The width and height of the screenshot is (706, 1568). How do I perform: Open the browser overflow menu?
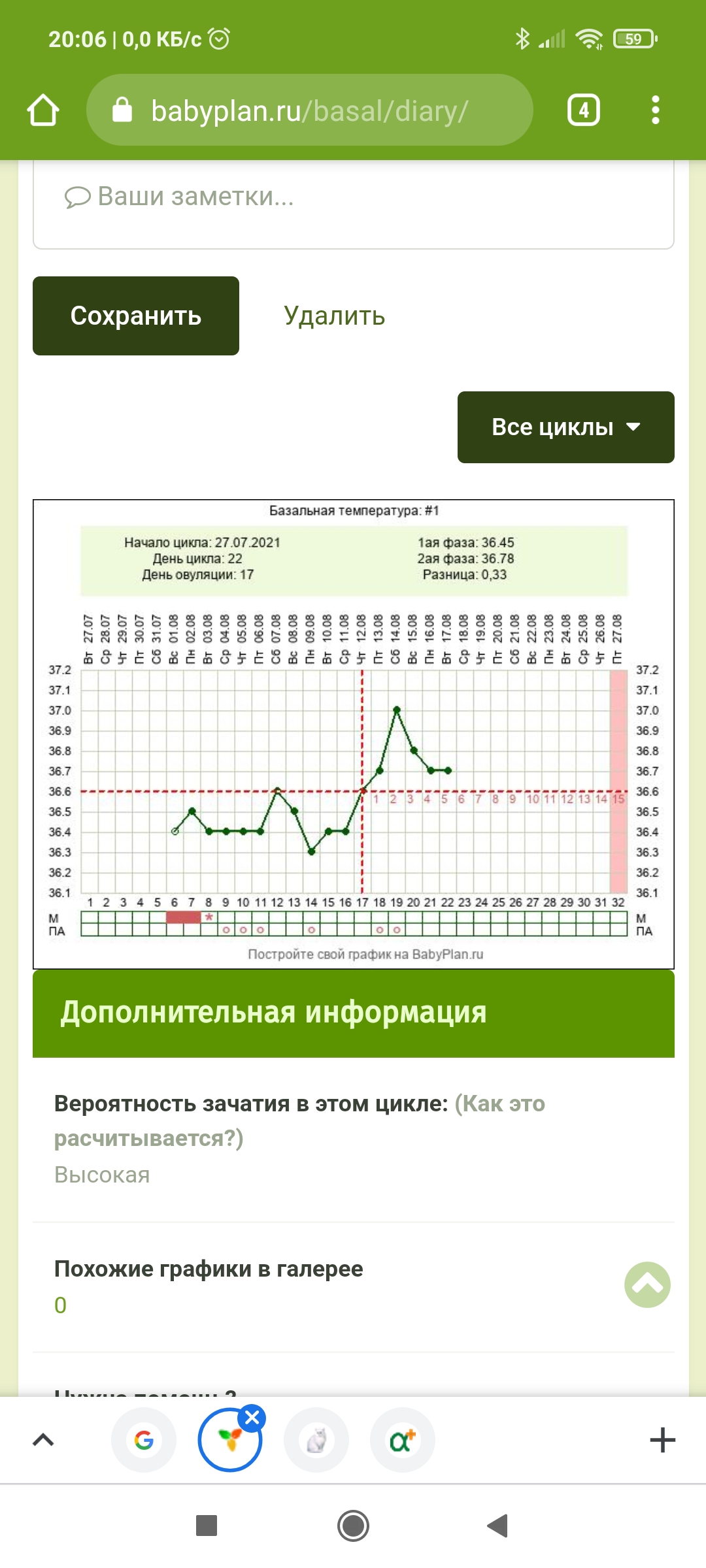tap(655, 110)
